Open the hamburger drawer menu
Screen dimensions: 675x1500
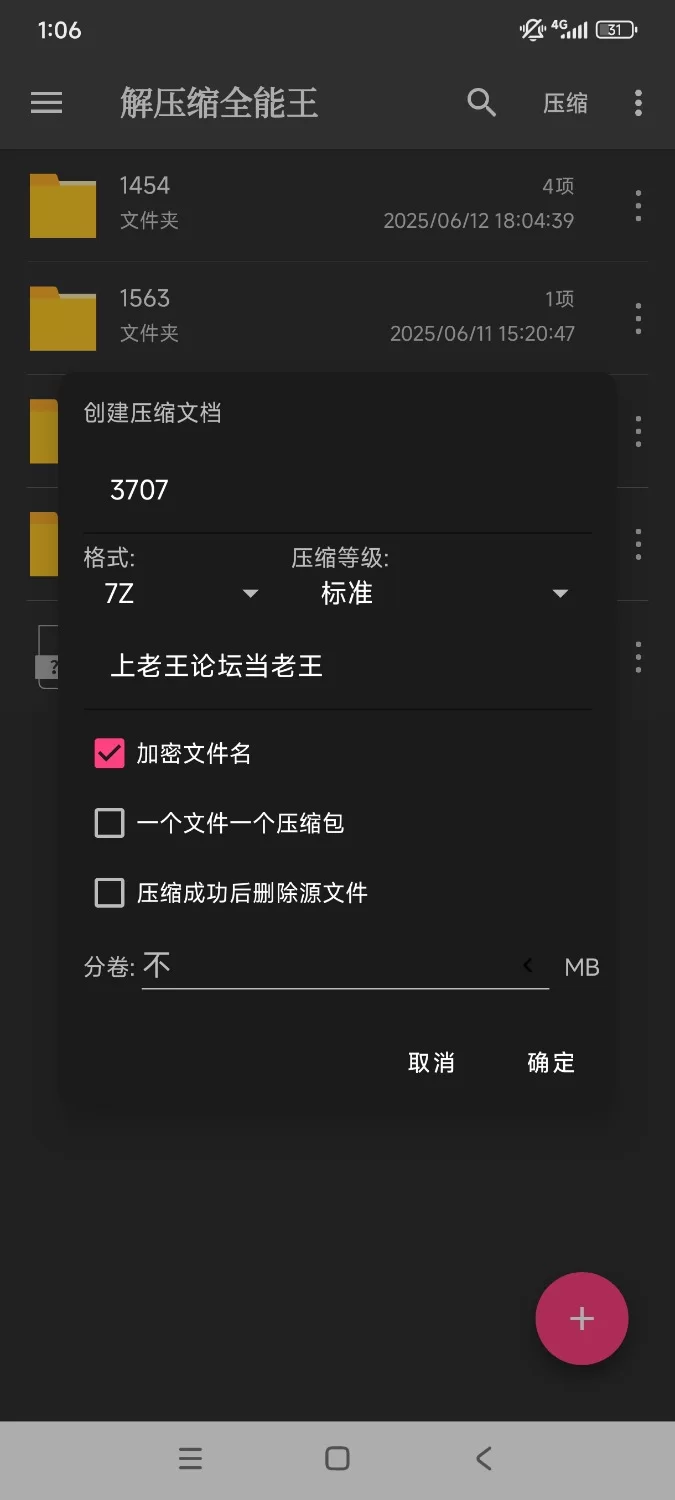click(x=47, y=103)
